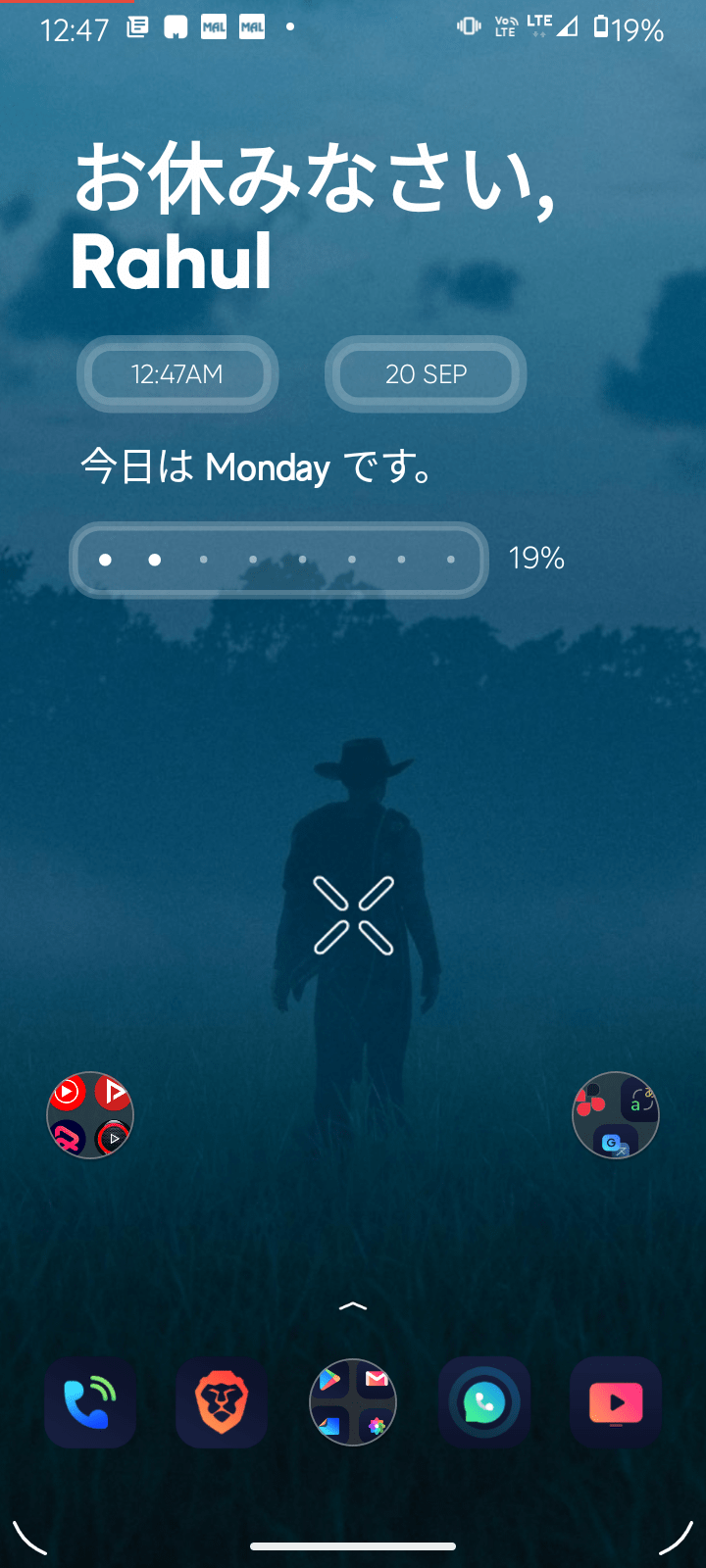Select the 20 SEP date pill
Viewport: 706px width, 1568px height.
425,373
